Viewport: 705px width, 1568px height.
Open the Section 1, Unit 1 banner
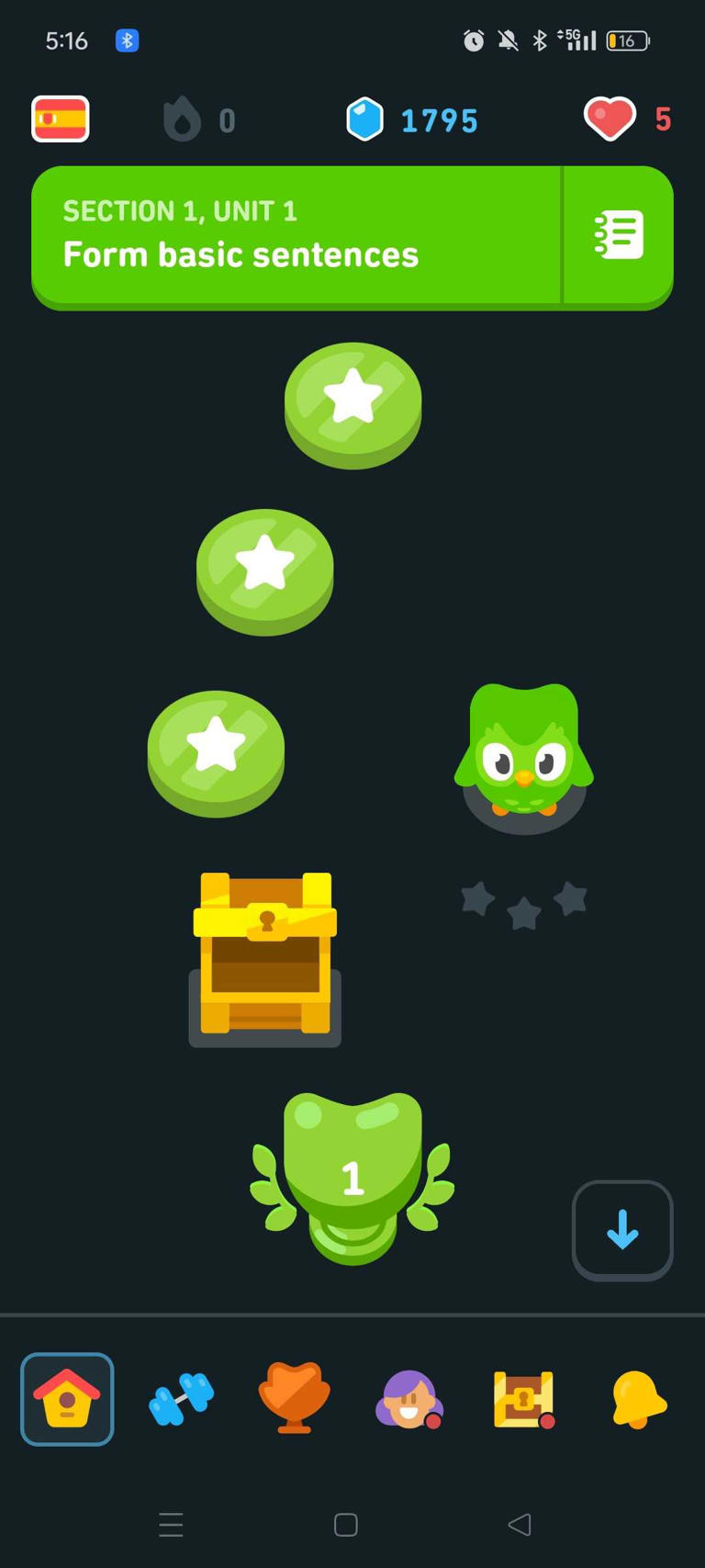[296, 235]
